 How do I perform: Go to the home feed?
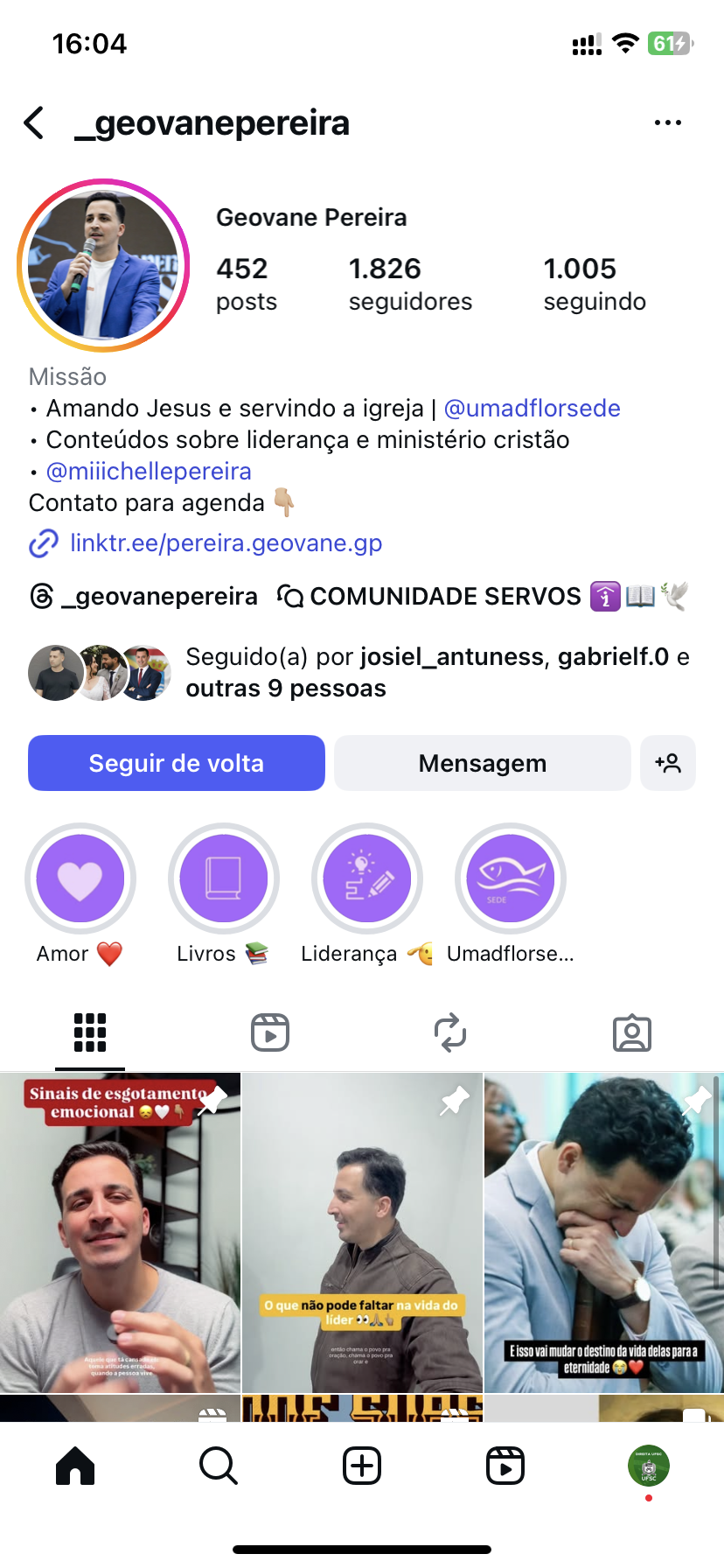75,1466
